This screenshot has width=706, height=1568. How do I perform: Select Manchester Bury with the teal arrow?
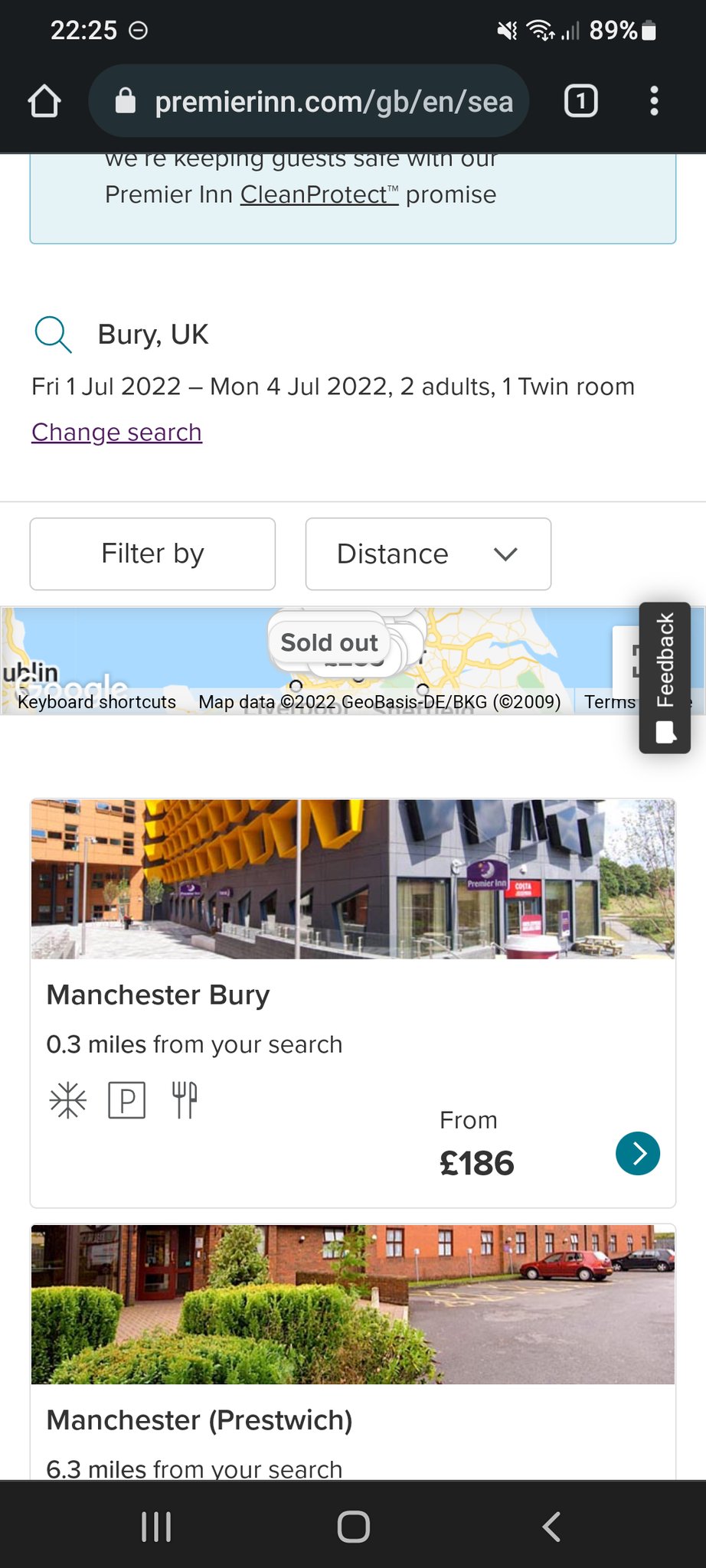click(x=637, y=1153)
